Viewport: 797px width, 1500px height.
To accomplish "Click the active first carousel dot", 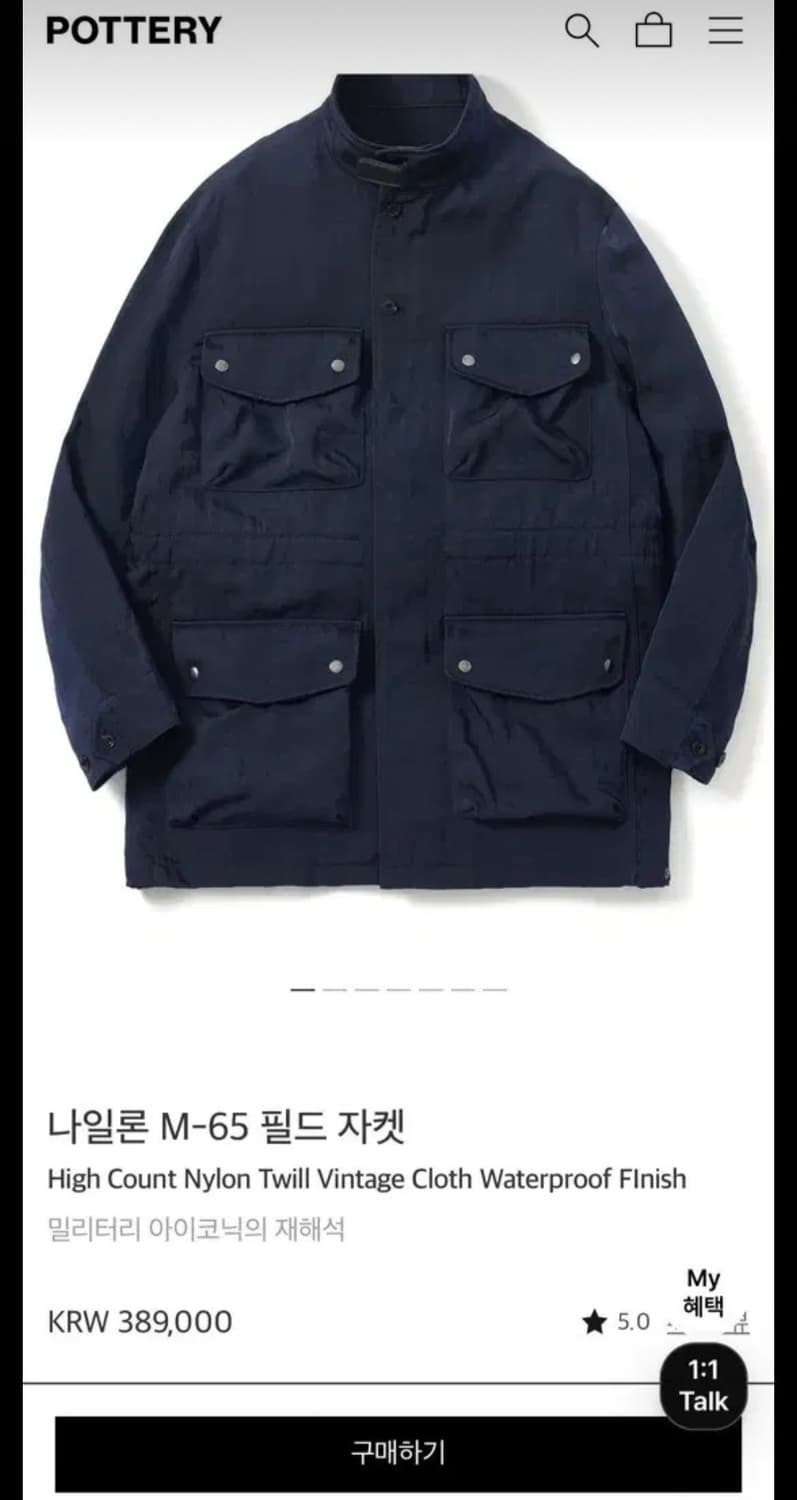I will click(x=302, y=989).
